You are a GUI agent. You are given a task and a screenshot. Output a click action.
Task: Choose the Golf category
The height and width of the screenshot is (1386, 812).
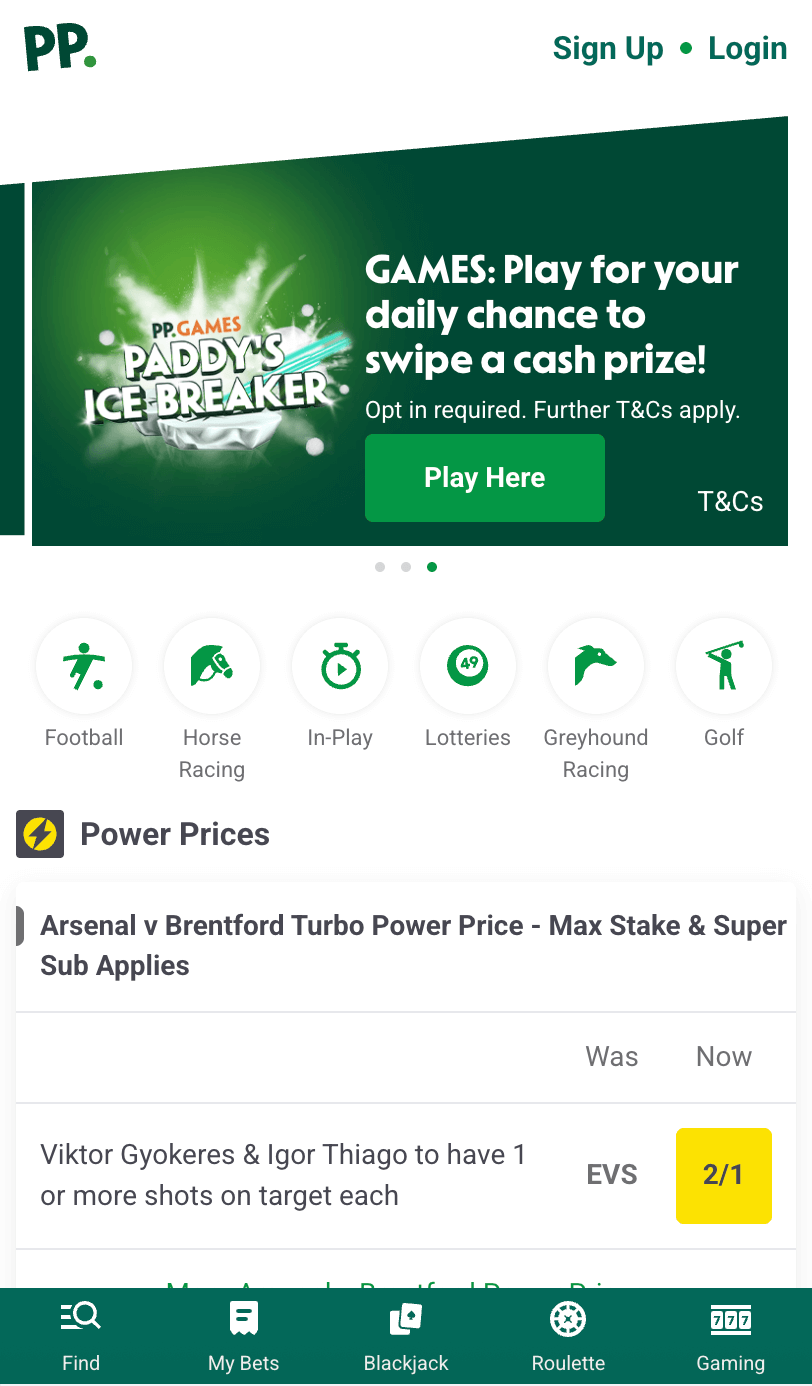724,667
